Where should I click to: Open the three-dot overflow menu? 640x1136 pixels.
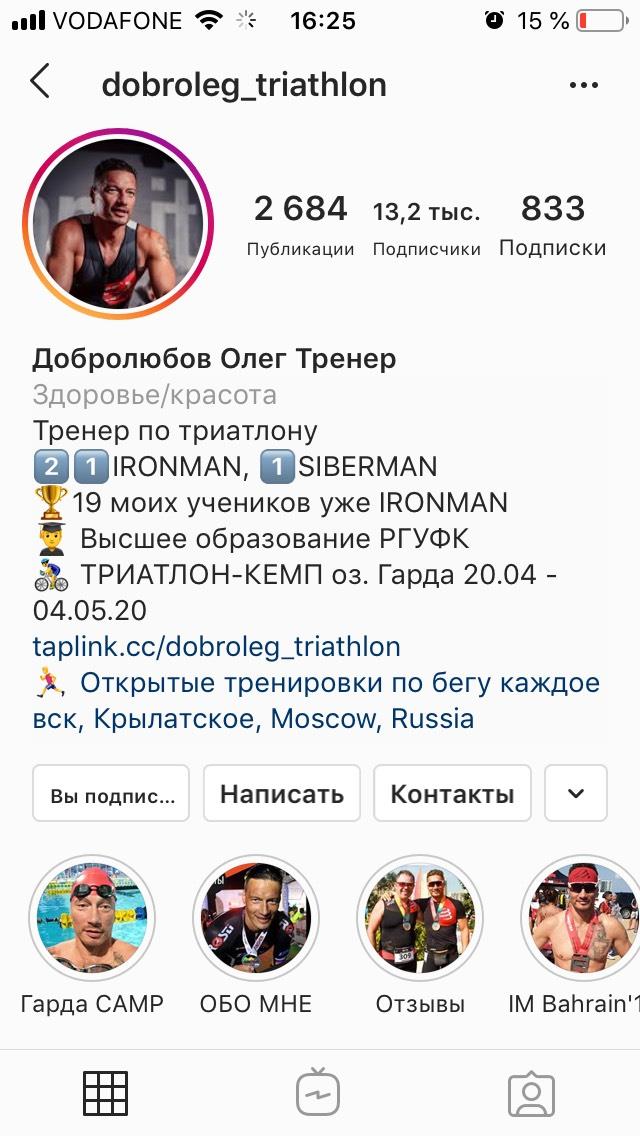coord(583,85)
